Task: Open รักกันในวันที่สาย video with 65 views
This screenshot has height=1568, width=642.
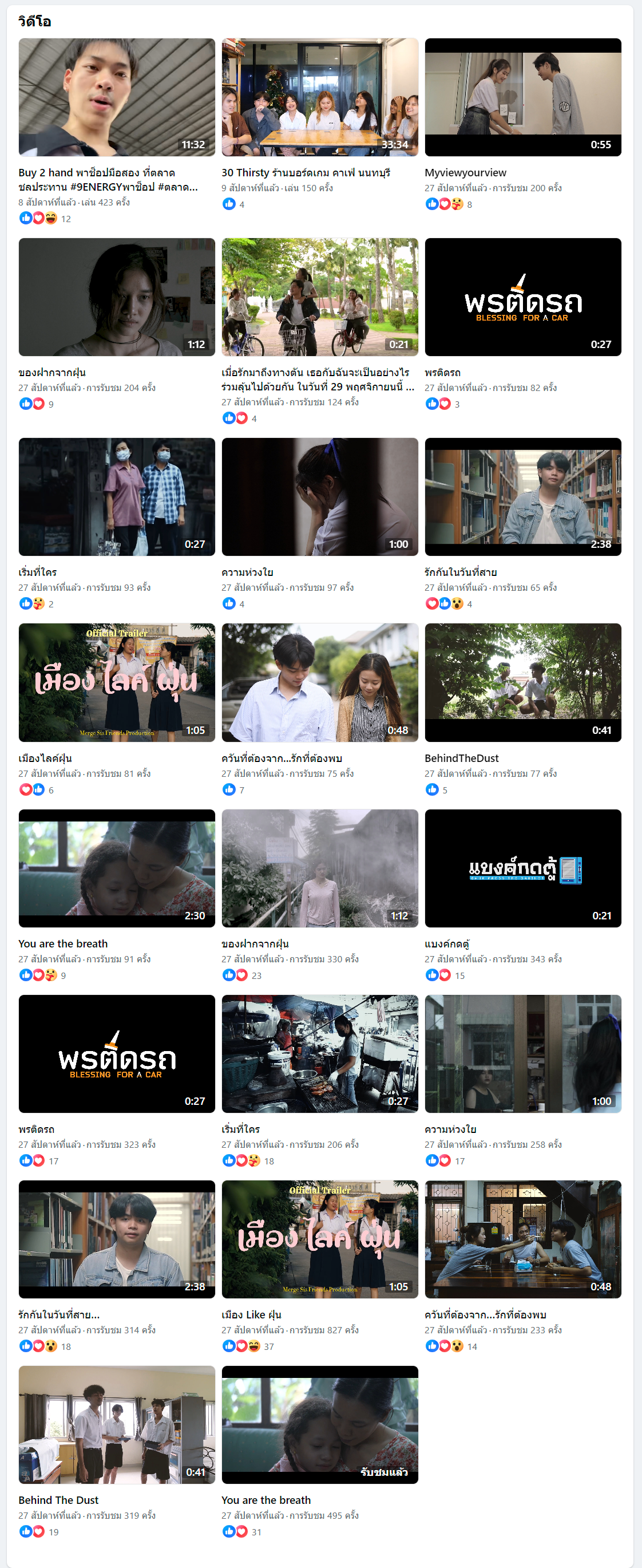Action: pyautogui.click(x=523, y=497)
